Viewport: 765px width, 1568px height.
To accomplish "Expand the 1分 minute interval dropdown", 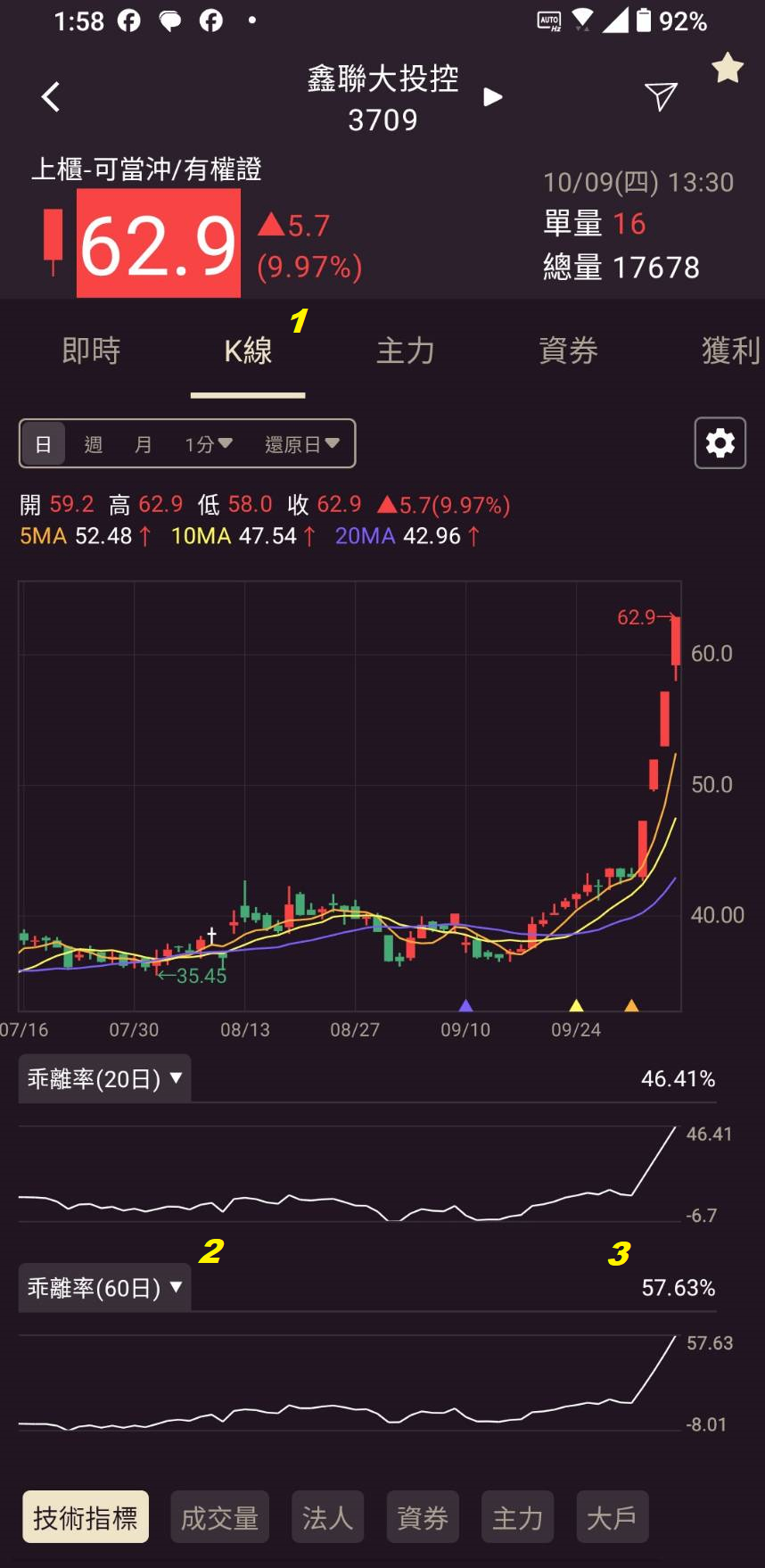I will [208, 444].
